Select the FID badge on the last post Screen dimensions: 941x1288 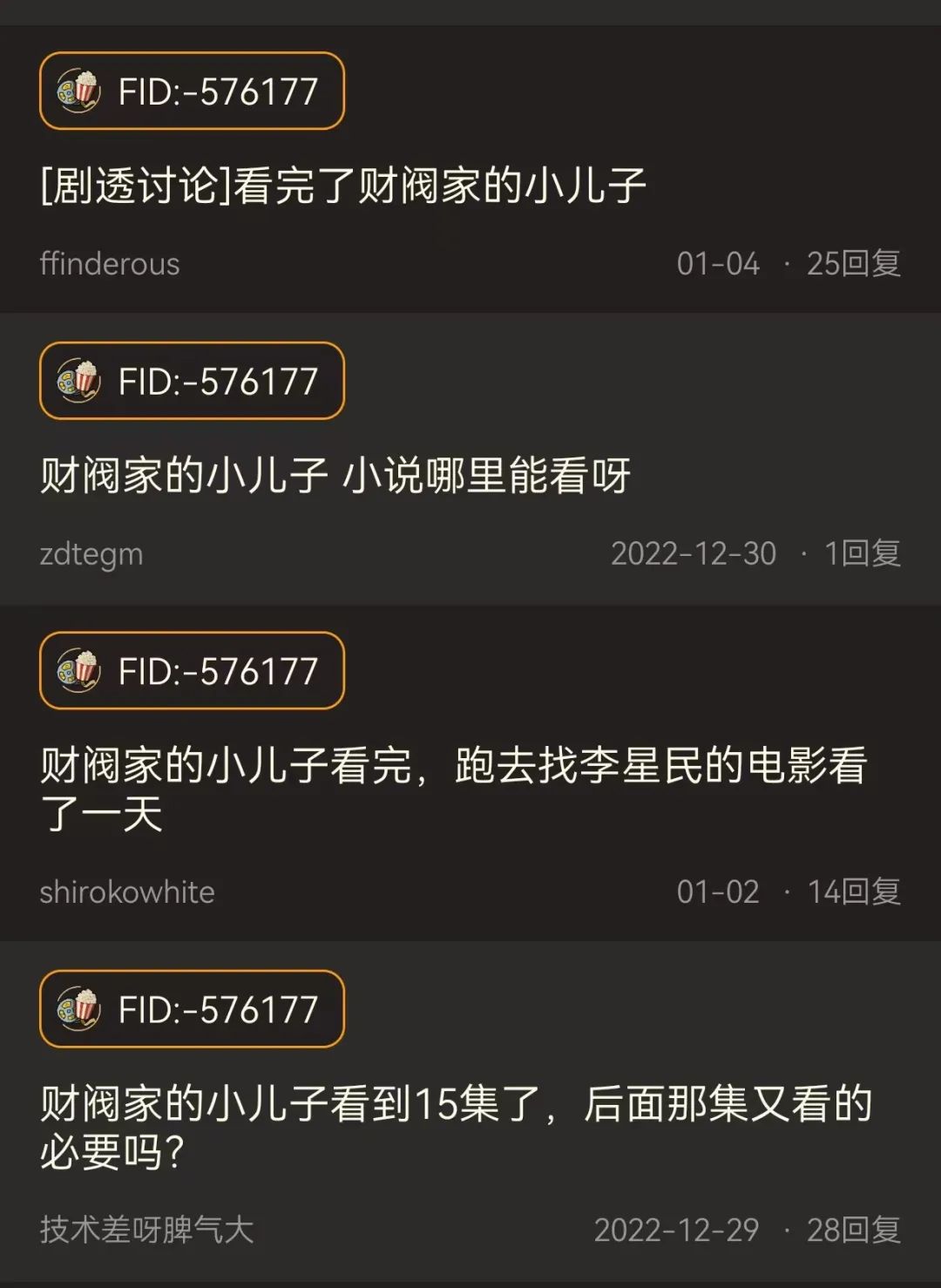[192, 1009]
